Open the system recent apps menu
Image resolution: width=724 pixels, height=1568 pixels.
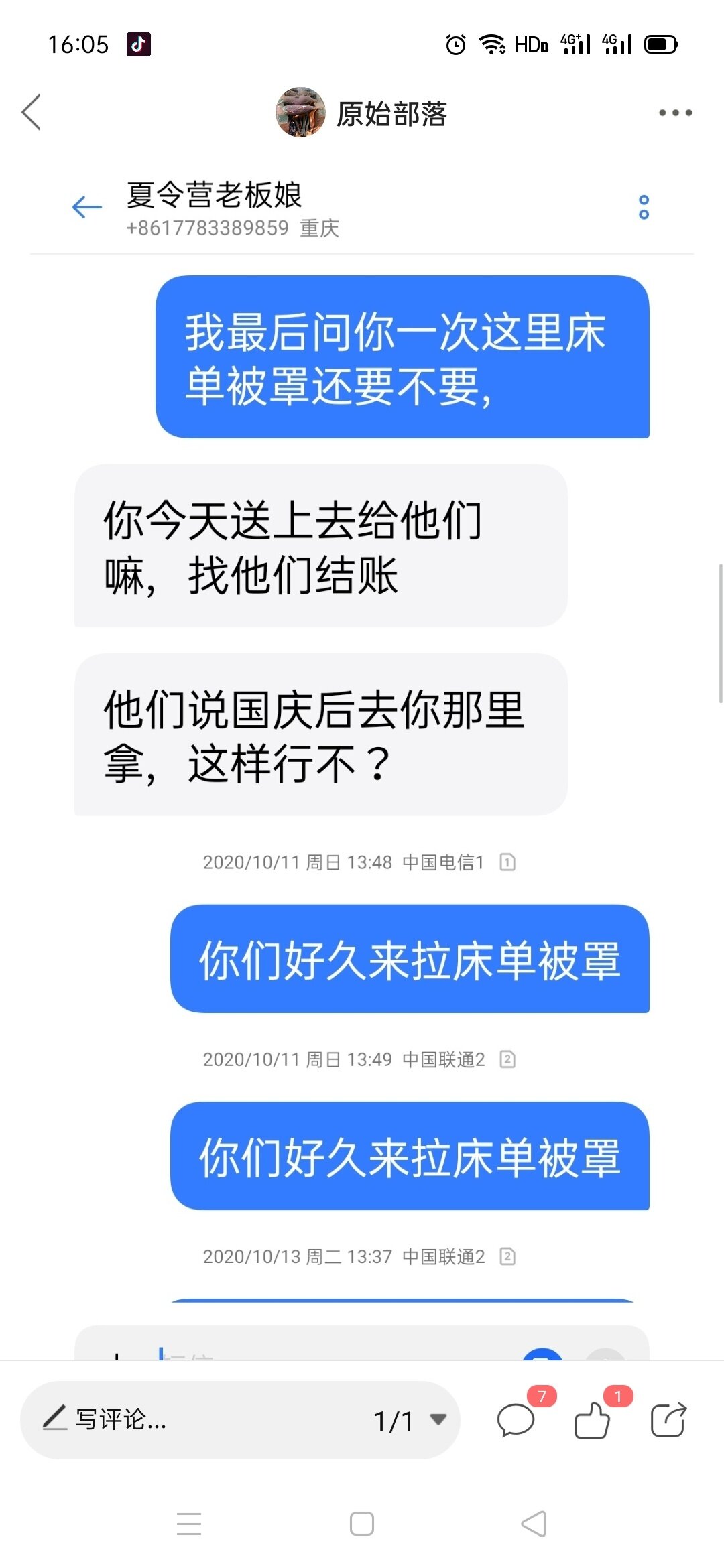189,1524
